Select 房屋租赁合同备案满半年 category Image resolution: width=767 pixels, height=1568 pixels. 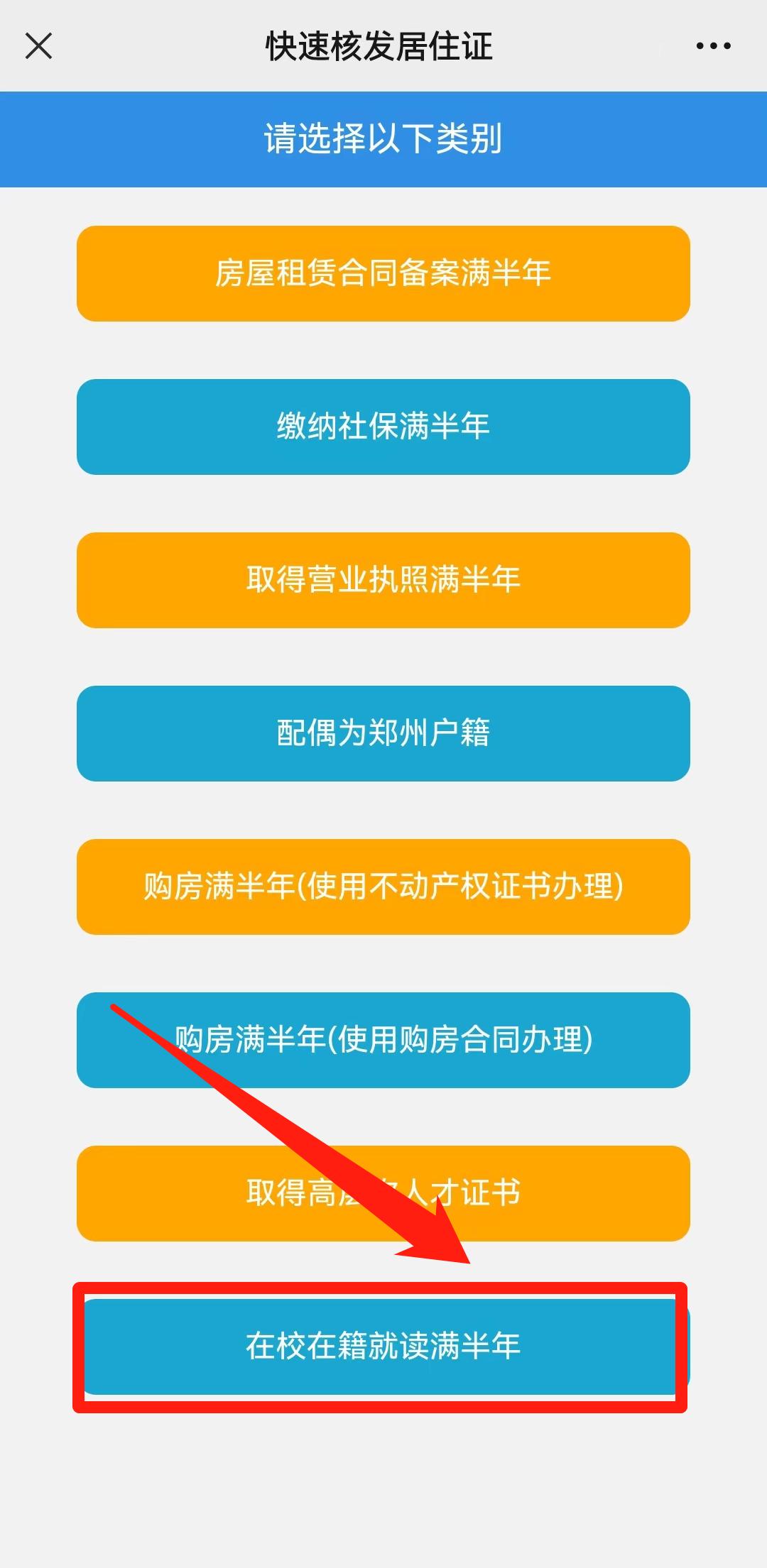[x=383, y=273]
